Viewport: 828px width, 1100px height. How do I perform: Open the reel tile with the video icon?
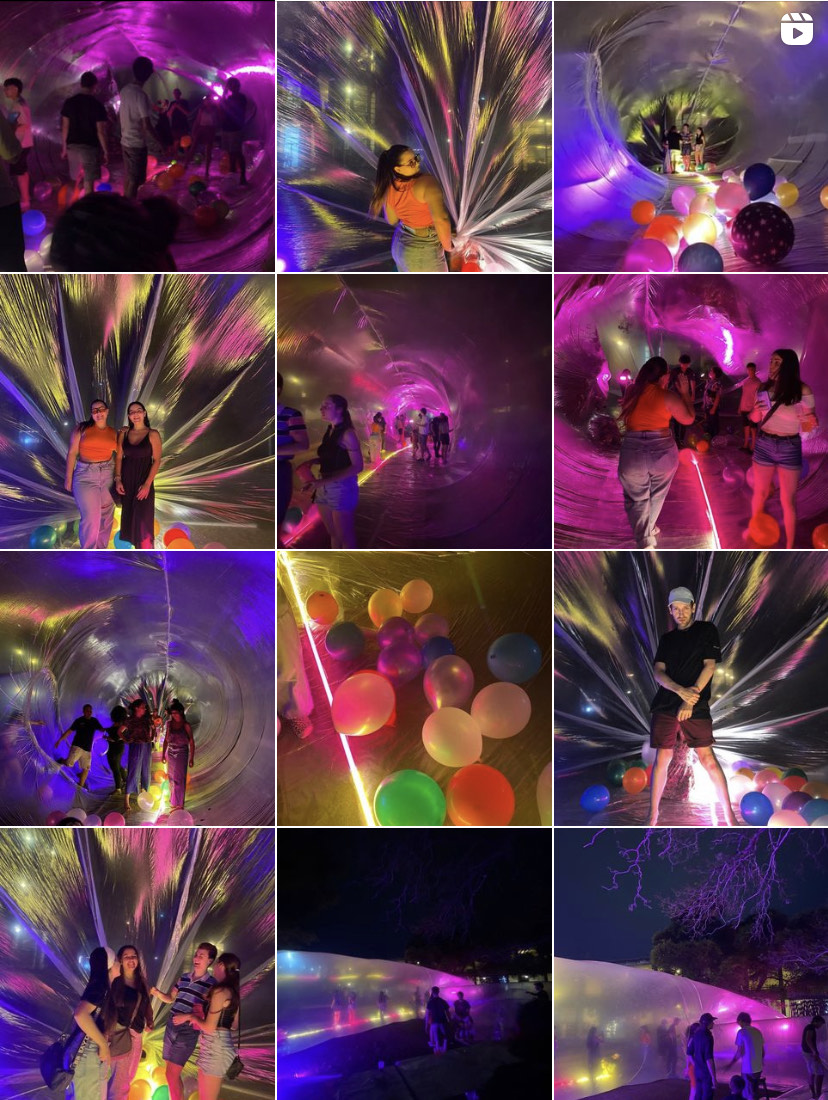[x=690, y=136]
